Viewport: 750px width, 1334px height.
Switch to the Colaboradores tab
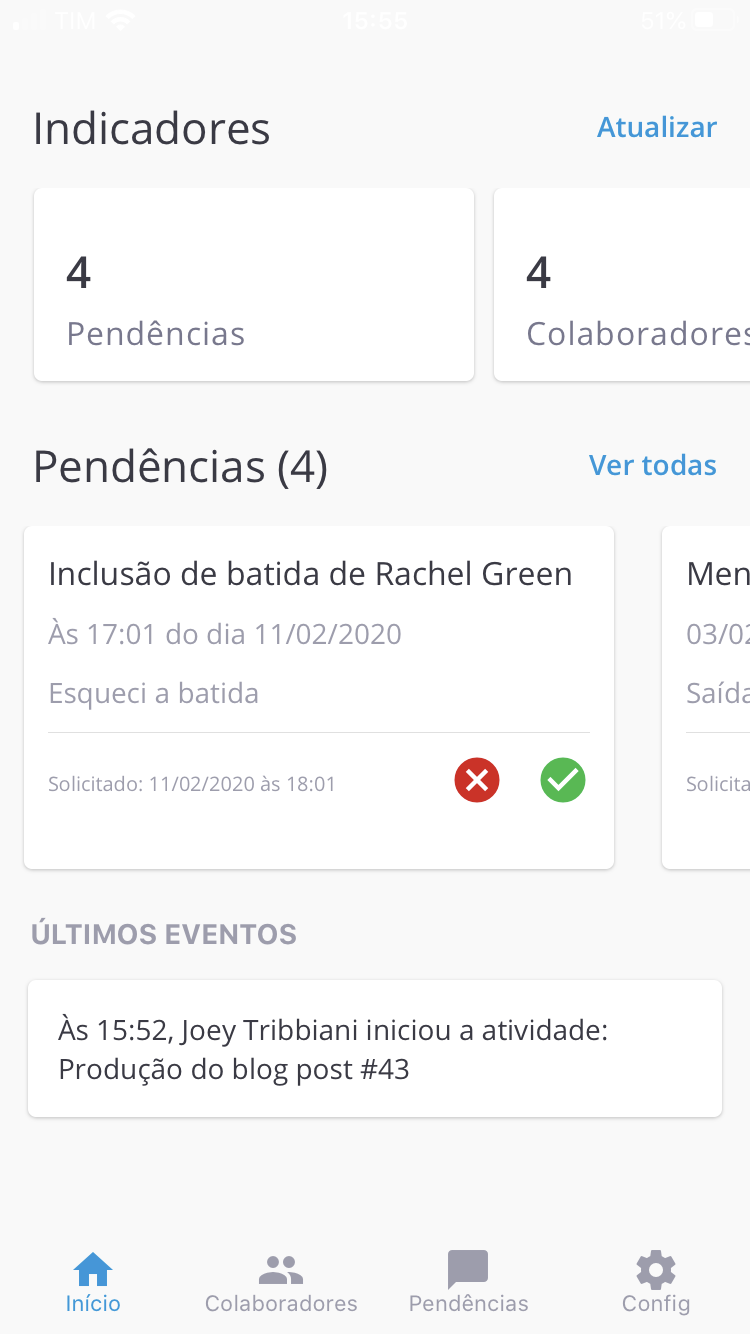[280, 1280]
